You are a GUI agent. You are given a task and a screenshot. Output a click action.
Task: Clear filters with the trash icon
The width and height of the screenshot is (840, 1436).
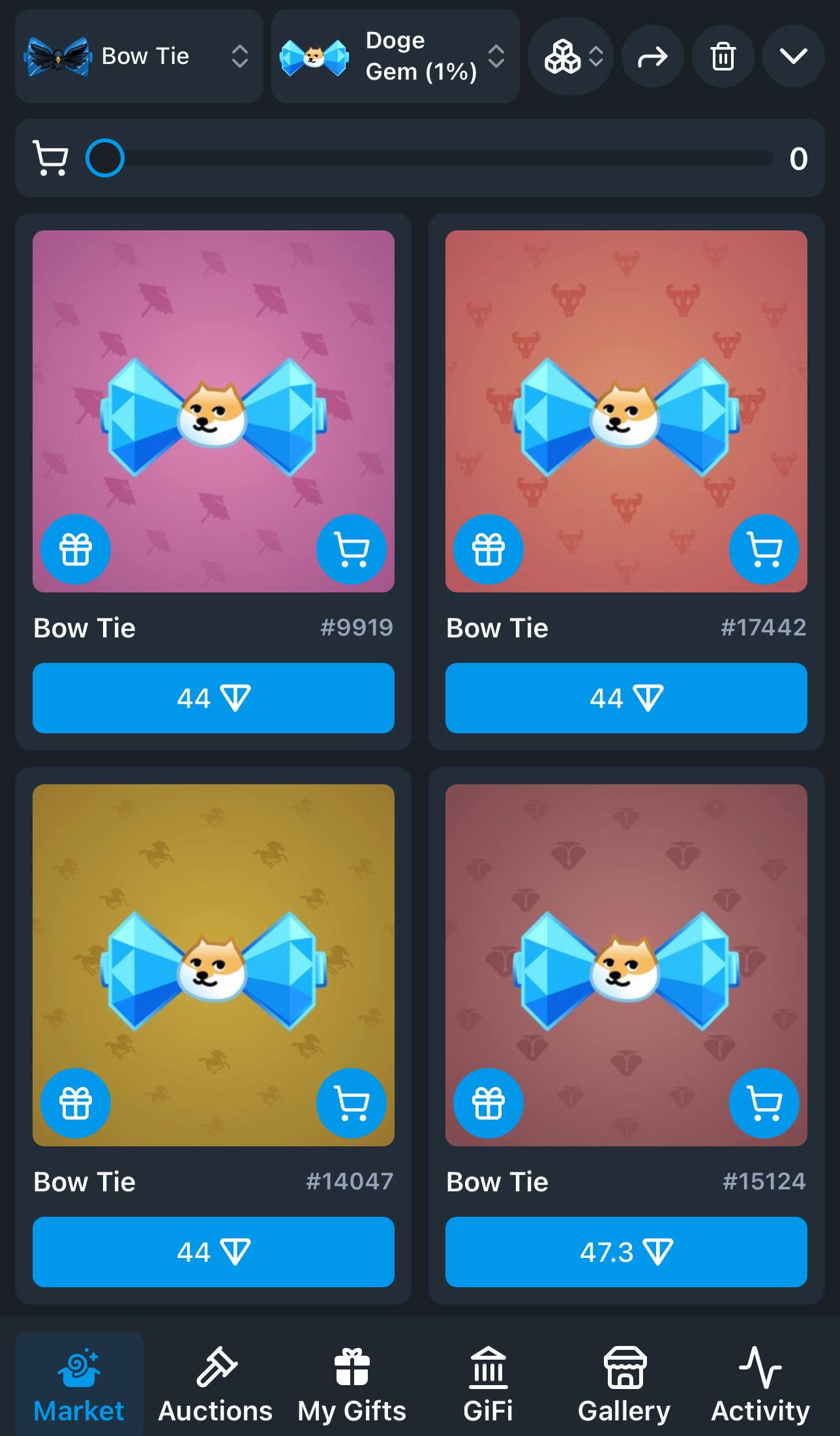(x=723, y=57)
